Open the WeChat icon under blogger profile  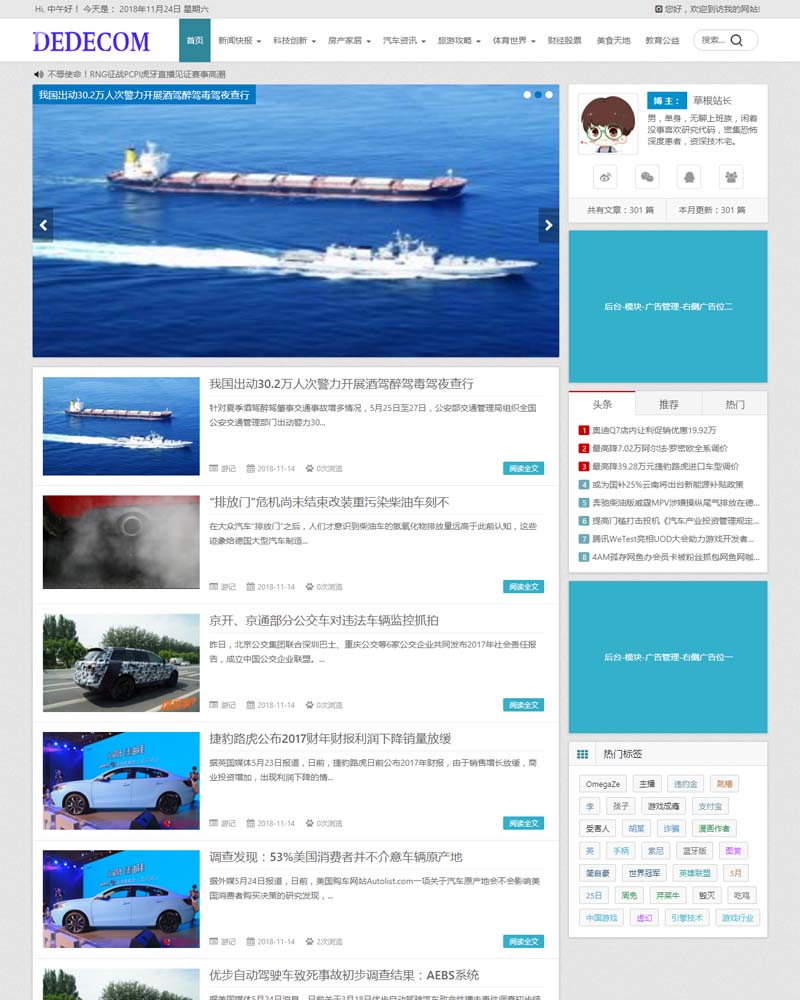tap(648, 177)
